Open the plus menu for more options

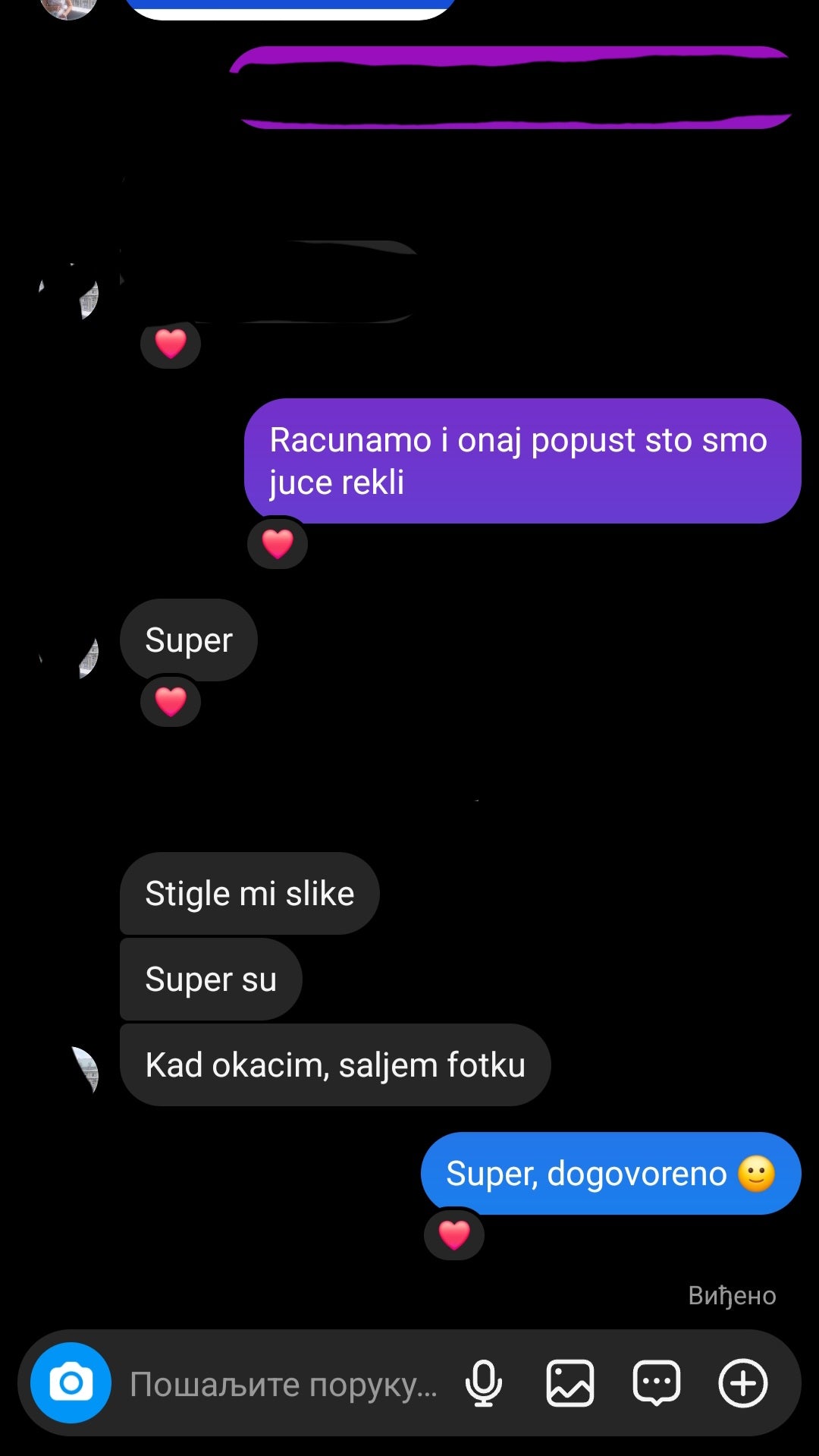(742, 1383)
